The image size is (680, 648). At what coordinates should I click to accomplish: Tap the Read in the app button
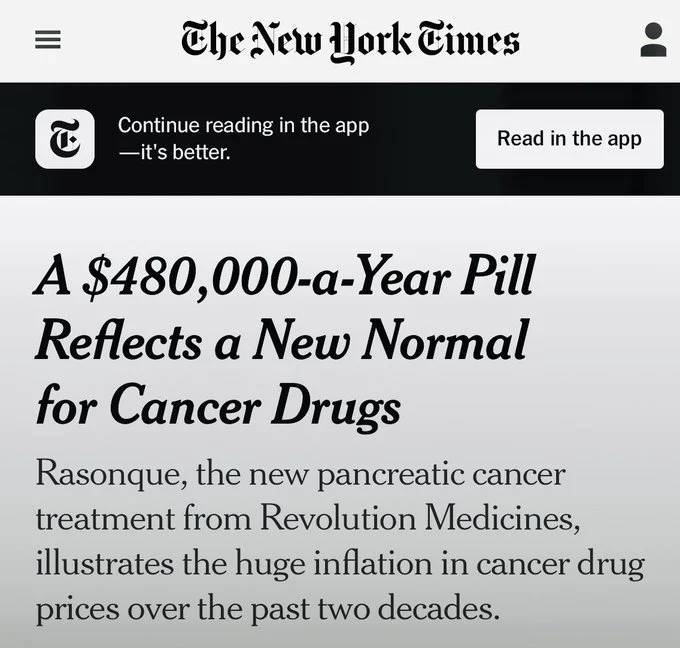click(569, 139)
